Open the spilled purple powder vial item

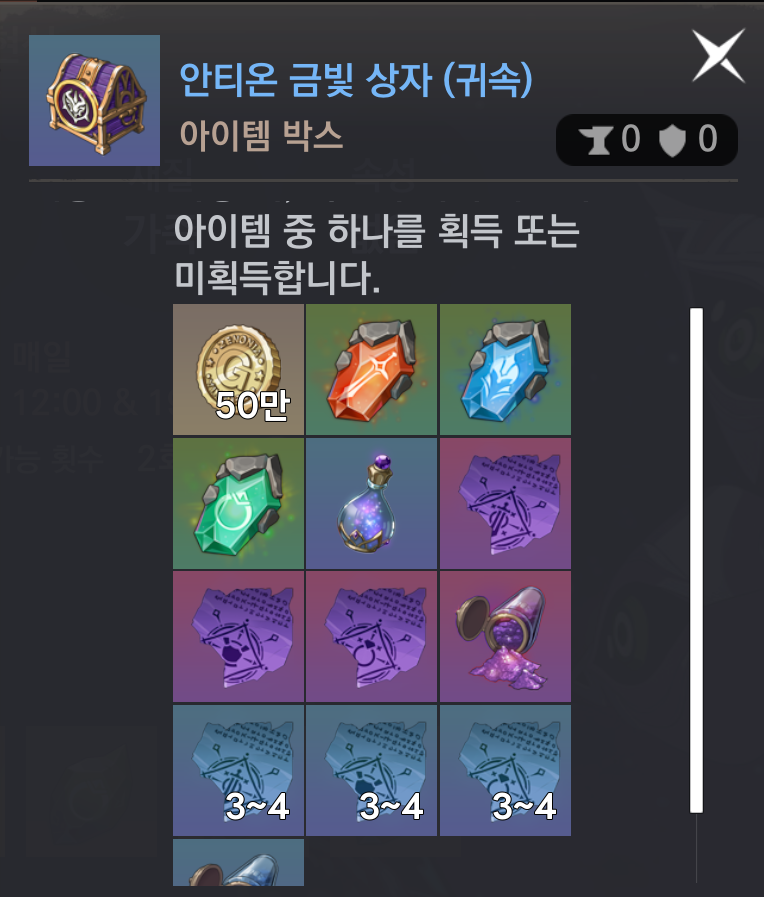(x=505, y=636)
